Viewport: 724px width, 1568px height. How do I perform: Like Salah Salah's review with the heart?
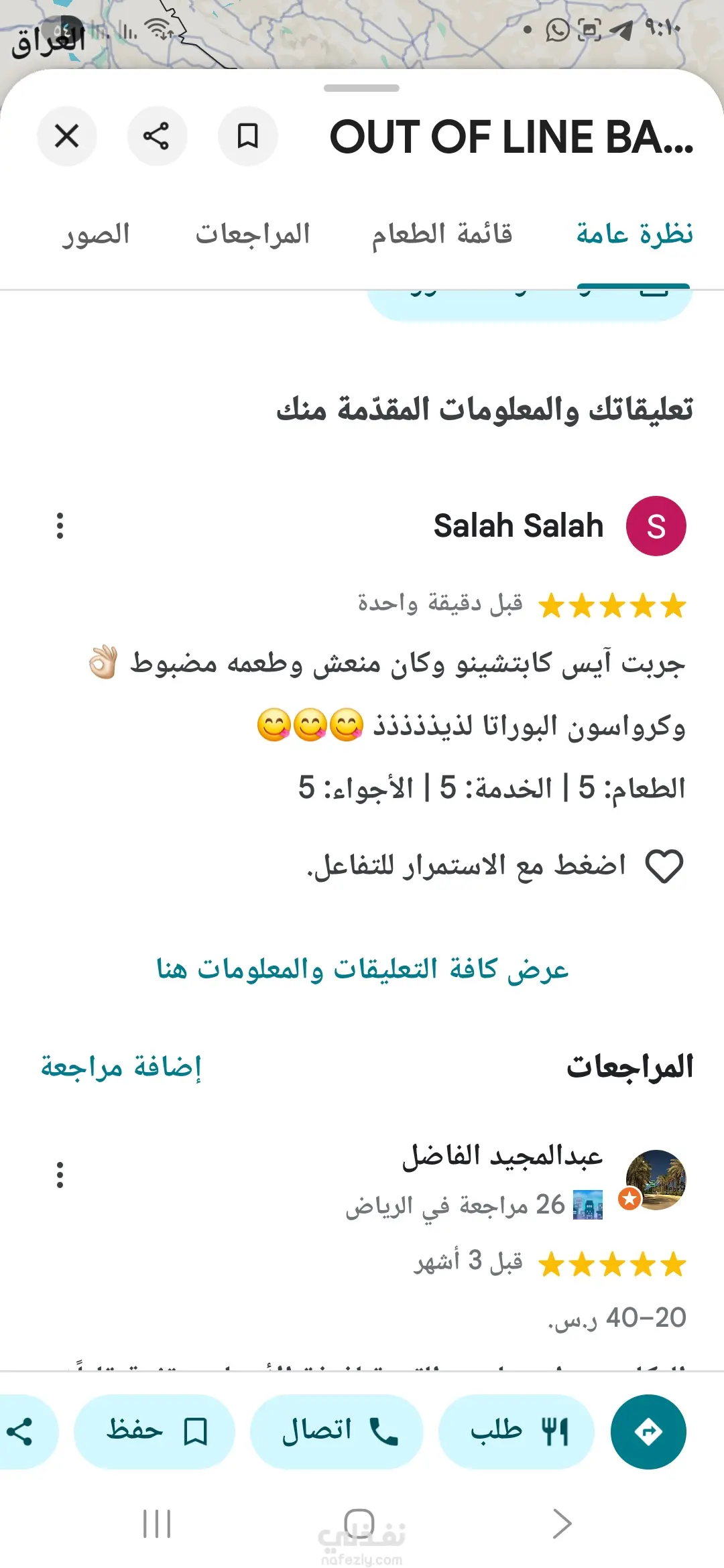664,866
